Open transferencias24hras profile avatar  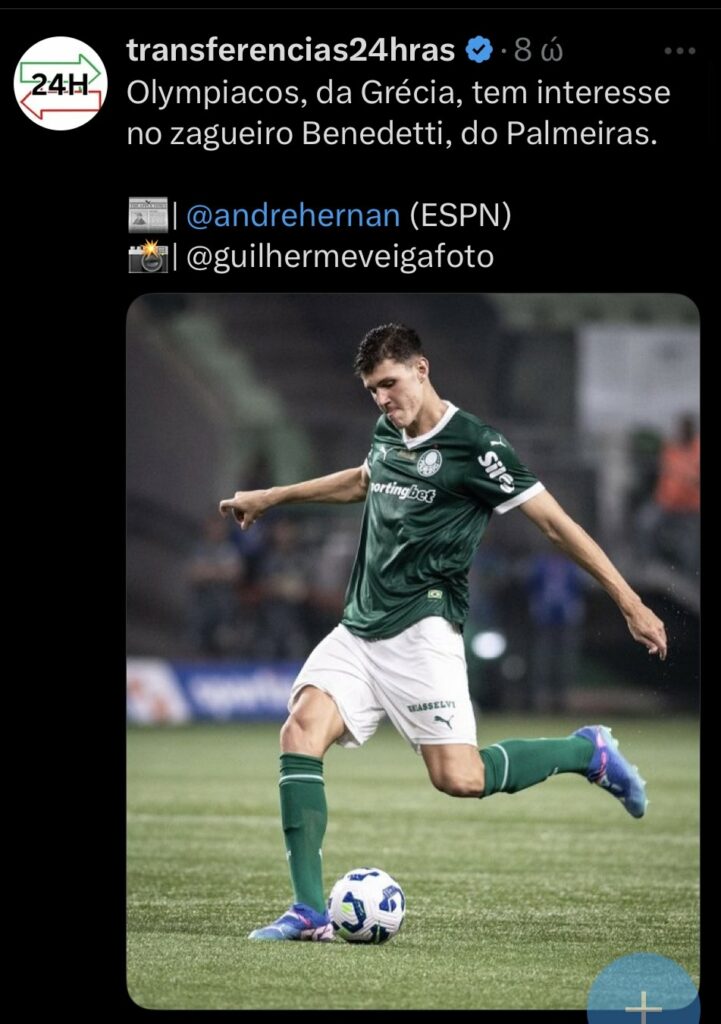[x=60, y=84]
